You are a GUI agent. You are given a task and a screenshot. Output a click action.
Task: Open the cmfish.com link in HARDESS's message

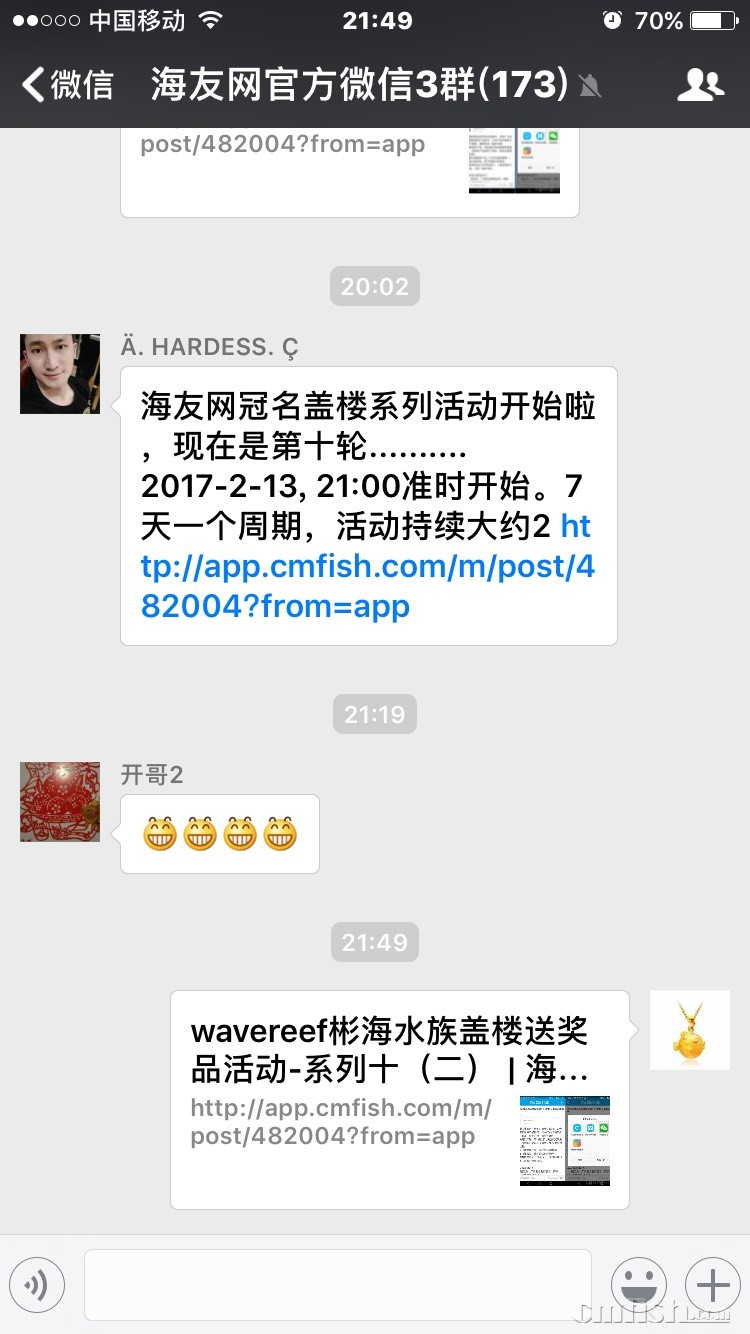pos(368,567)
